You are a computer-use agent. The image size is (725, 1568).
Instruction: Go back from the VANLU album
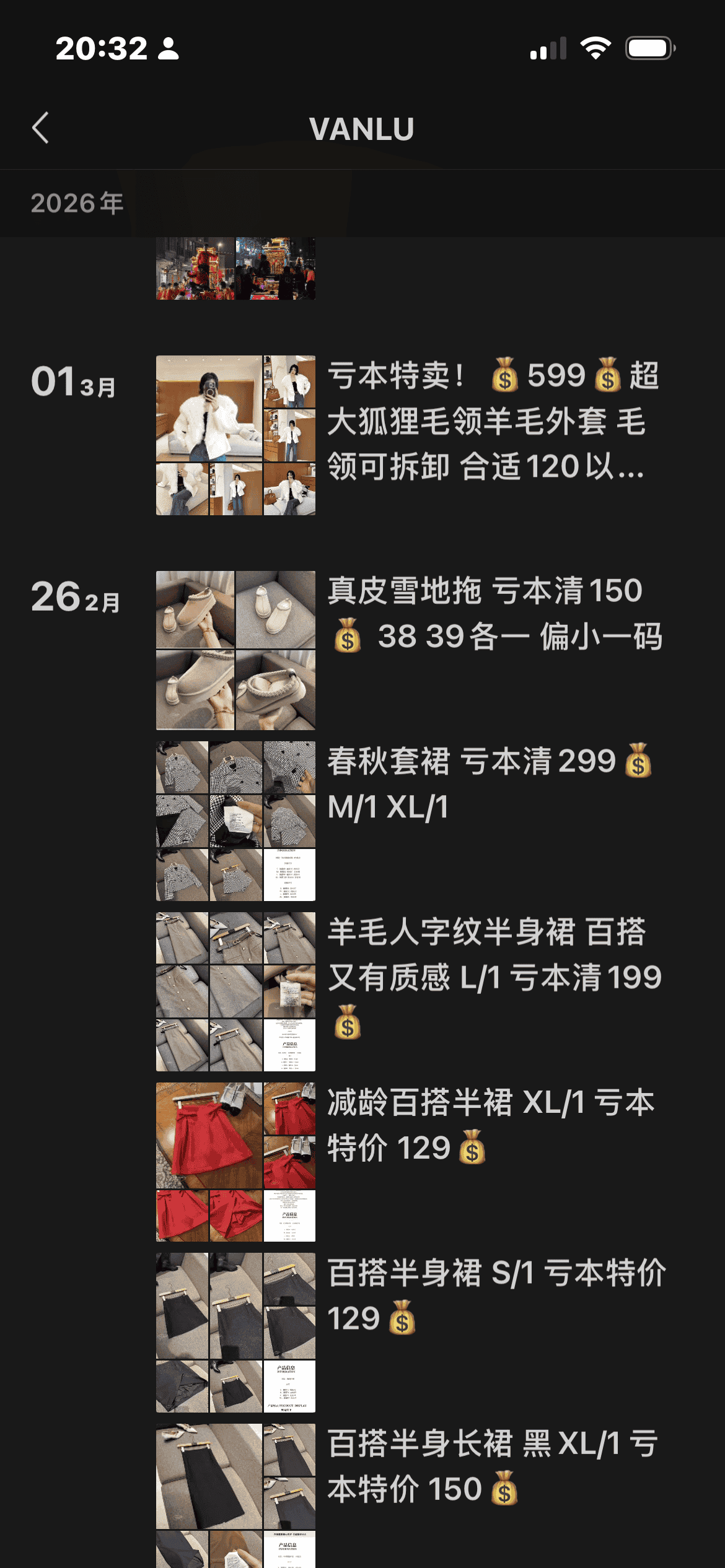[41, 128]
